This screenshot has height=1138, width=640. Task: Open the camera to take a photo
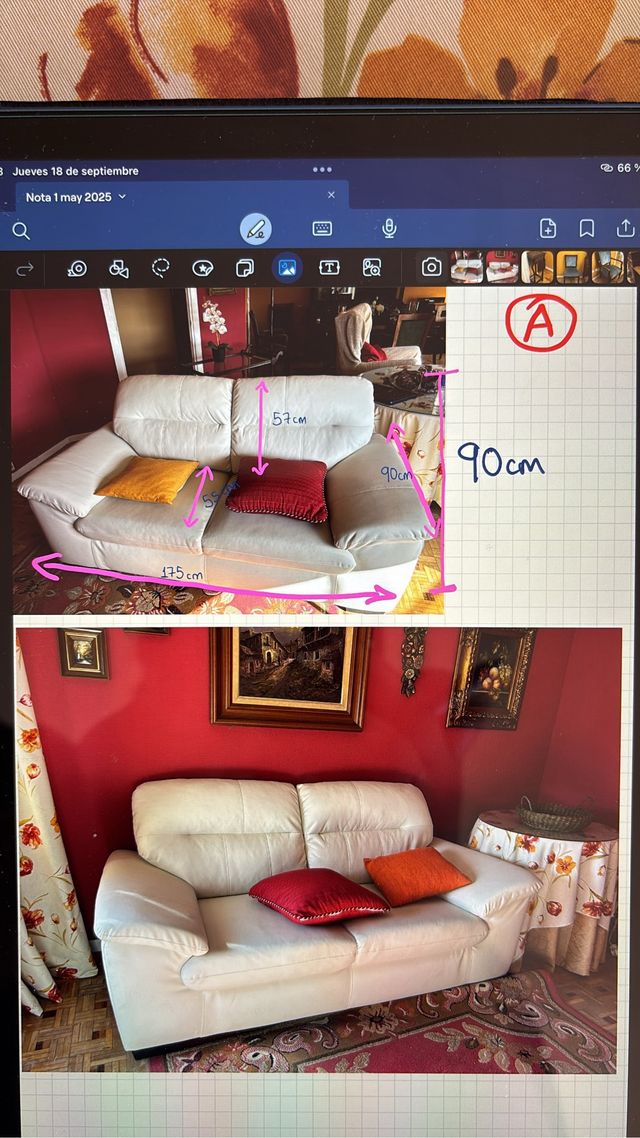pos(431,268)
